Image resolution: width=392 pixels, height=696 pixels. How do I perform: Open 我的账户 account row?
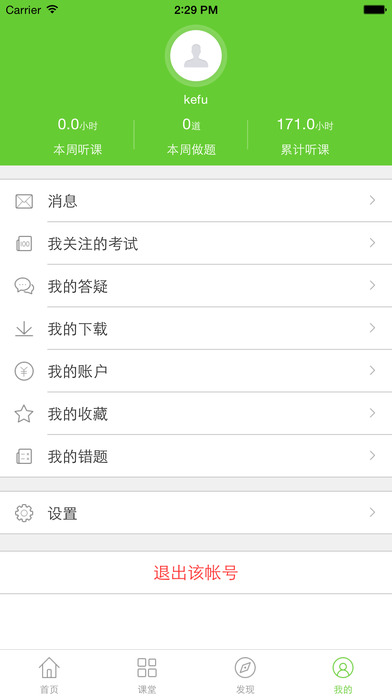(x=196, y=371)
